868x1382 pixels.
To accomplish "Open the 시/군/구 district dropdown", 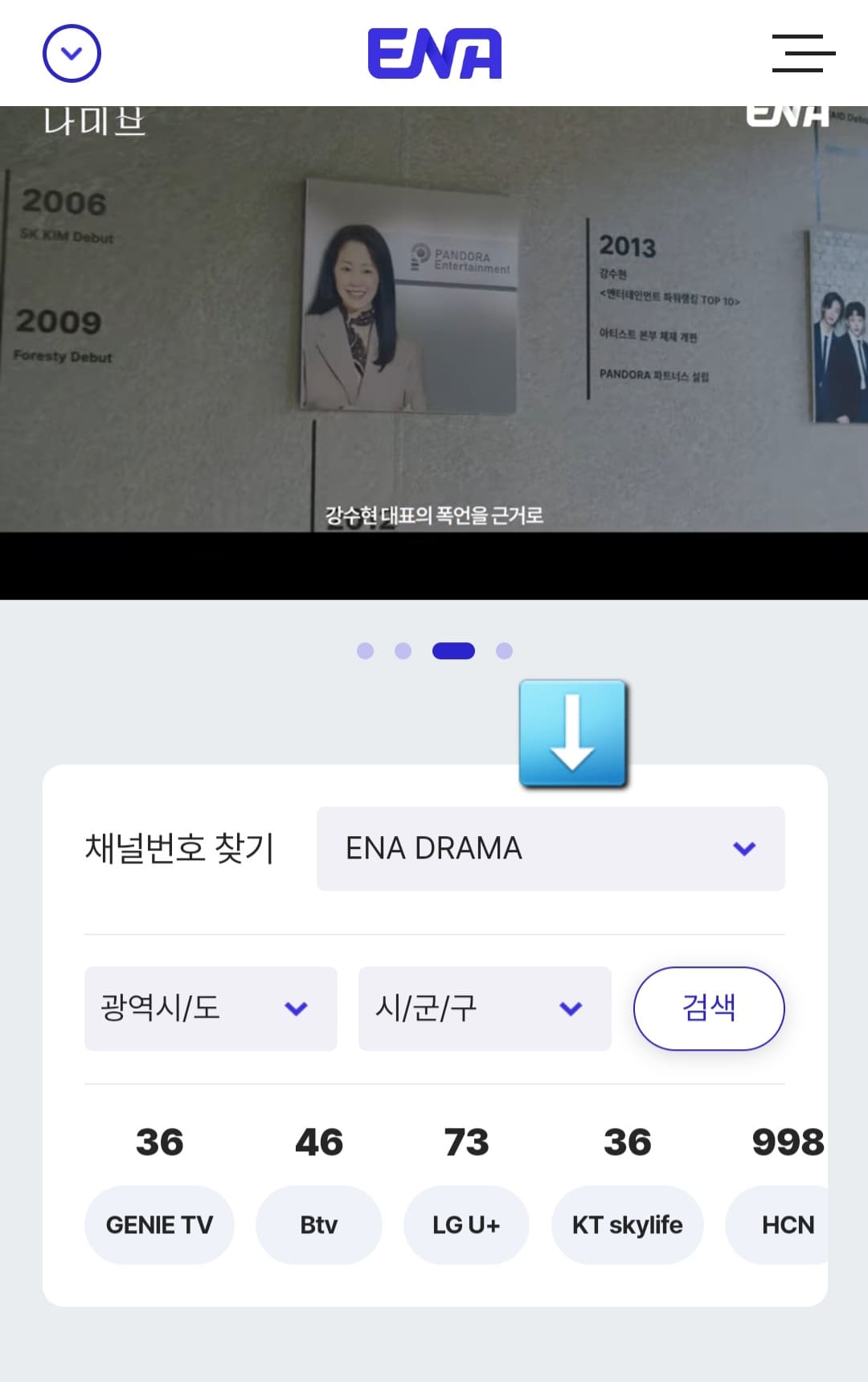I will 485,1008.
